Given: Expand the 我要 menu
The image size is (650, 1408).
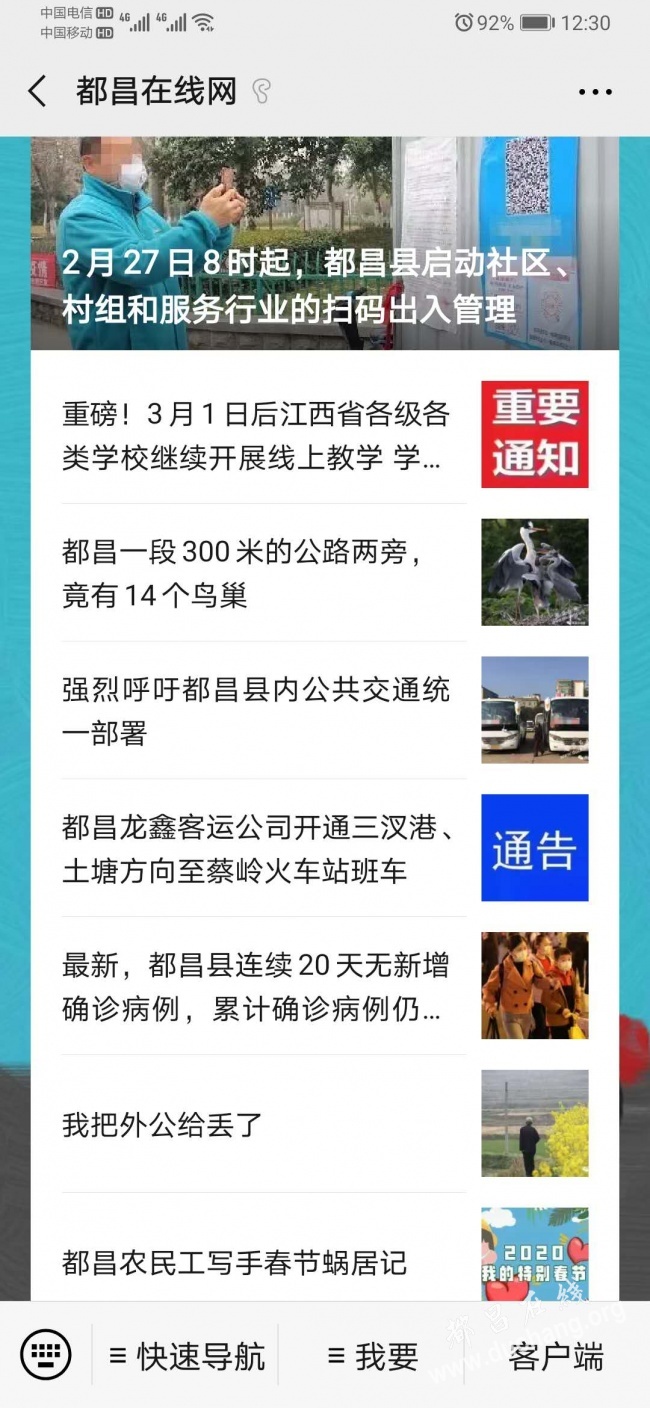Looking at the screenshot, I should [x=372, y=1357].
